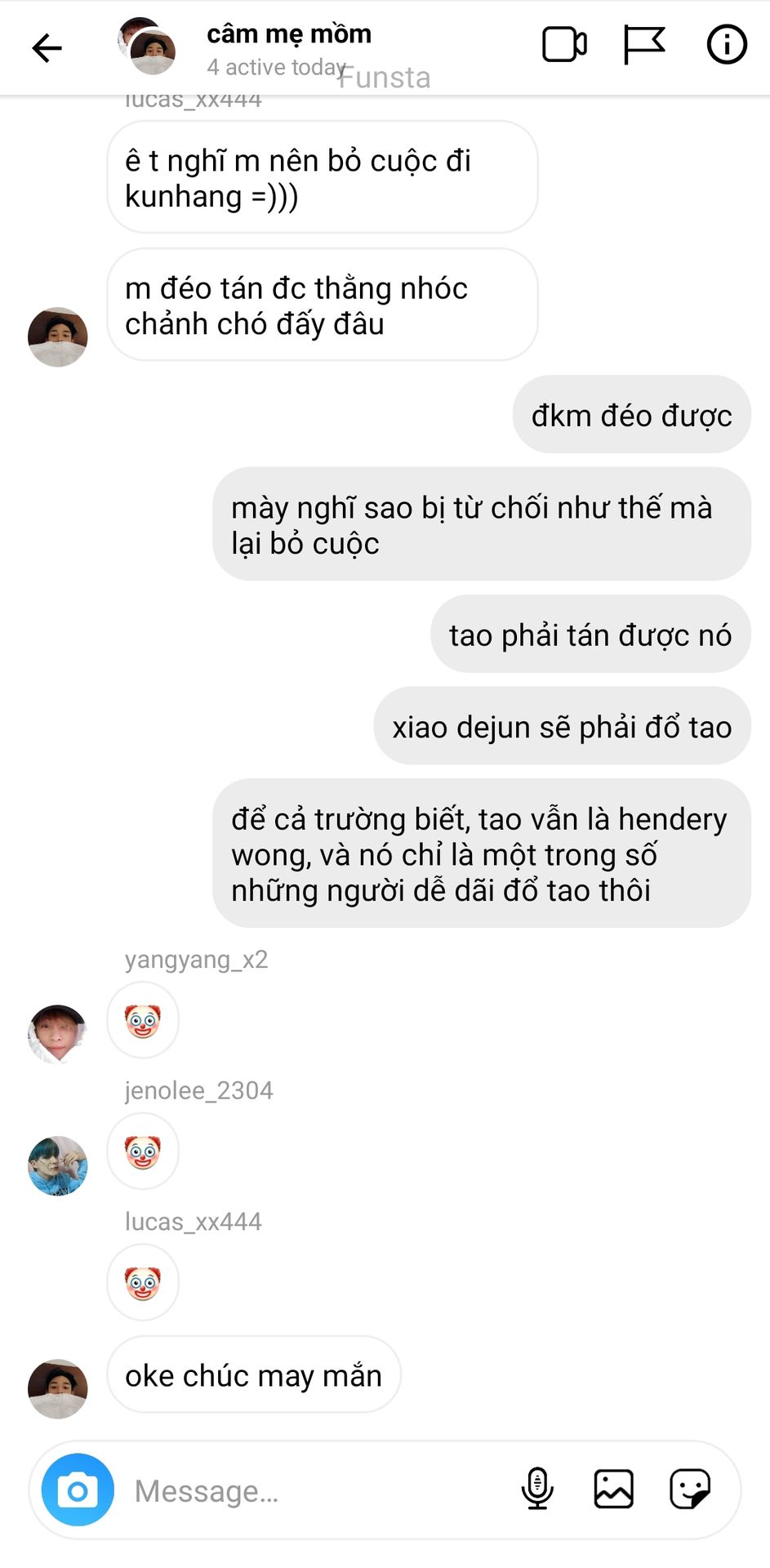Image resolution: width=770 pixels, height=1568 pixels.
Task: Open the camera to send a photo
Action: click(78, 1490)
